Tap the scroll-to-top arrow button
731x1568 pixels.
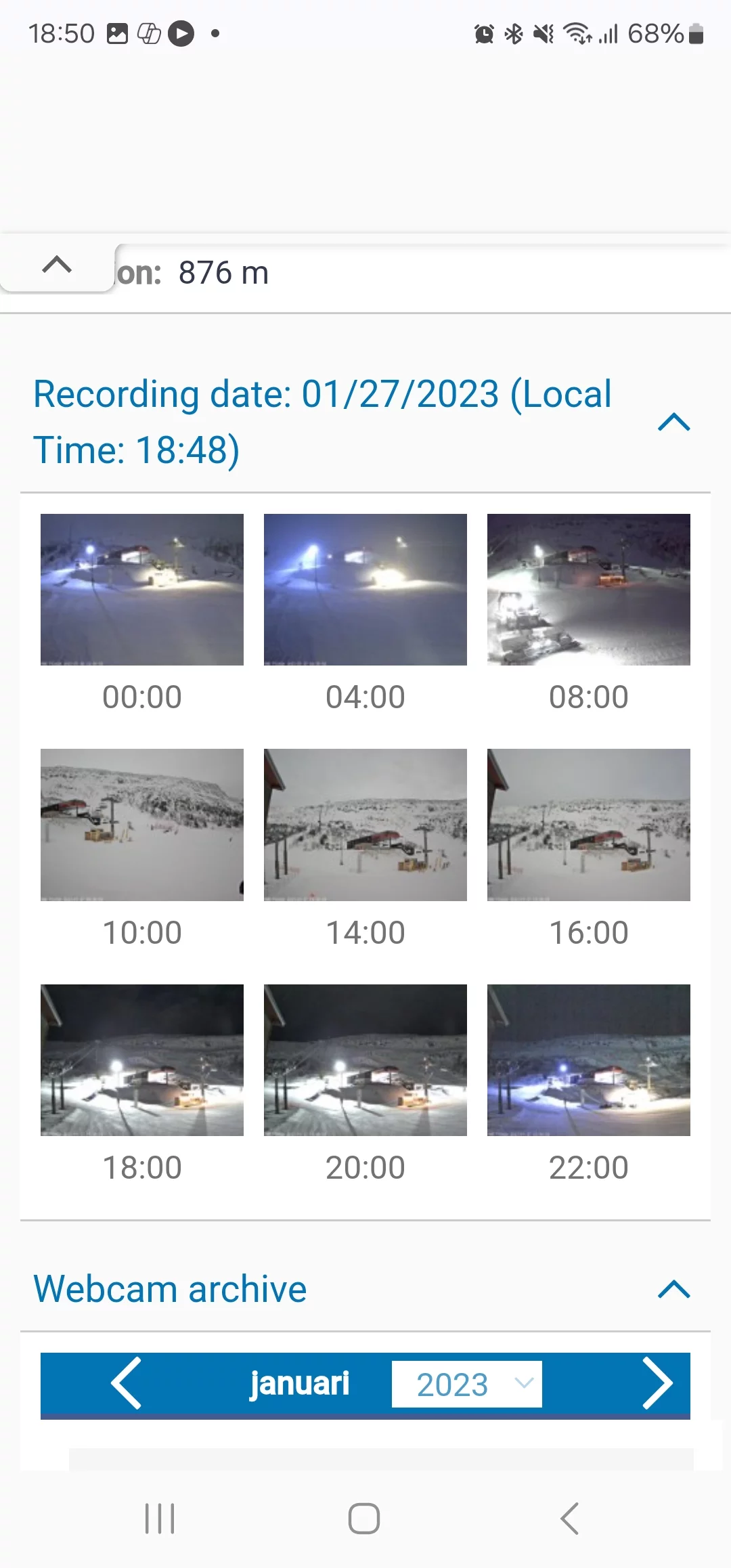pos(57,264)
